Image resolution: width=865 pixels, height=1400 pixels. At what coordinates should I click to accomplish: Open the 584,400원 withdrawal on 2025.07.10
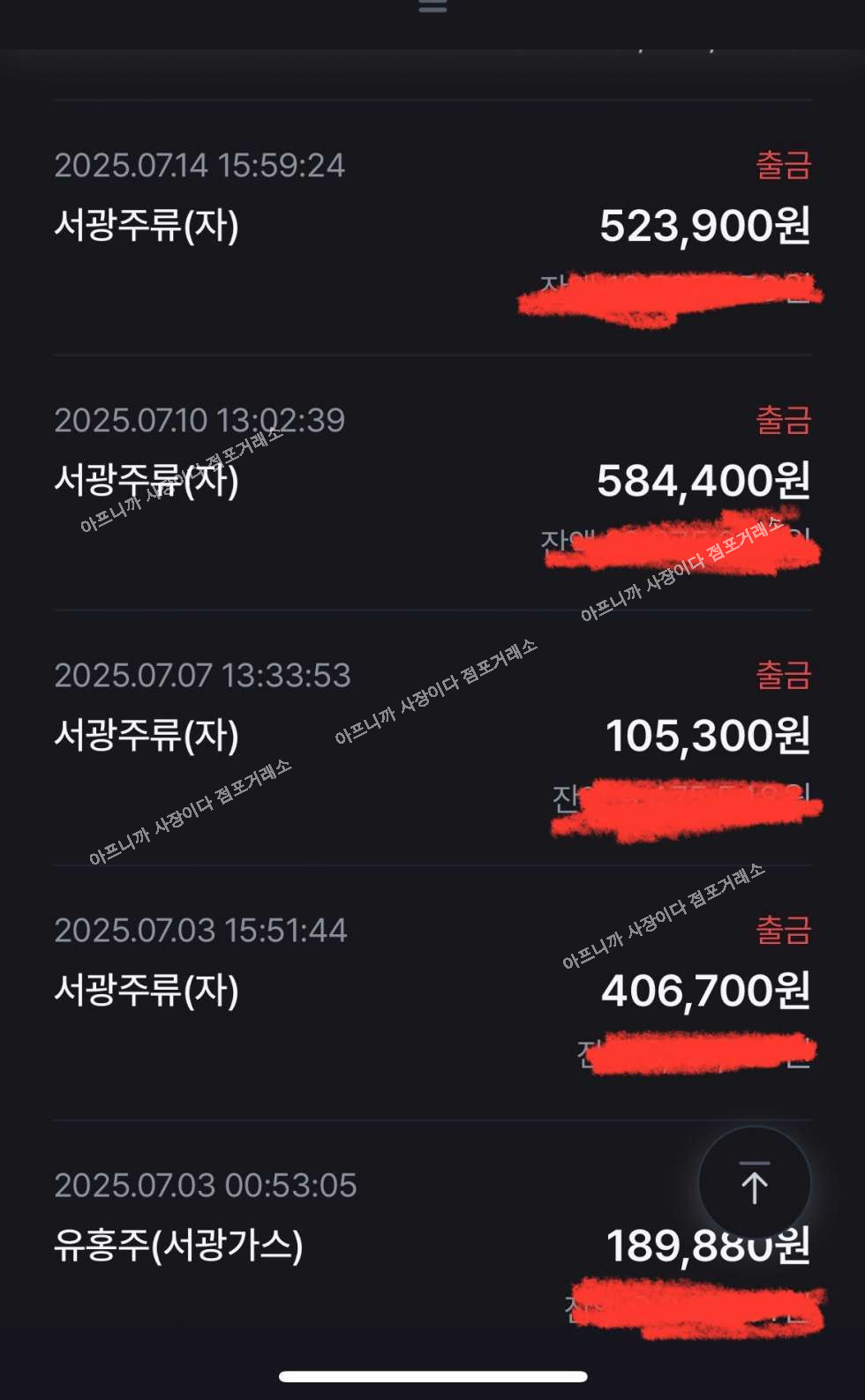coord(432,481)
